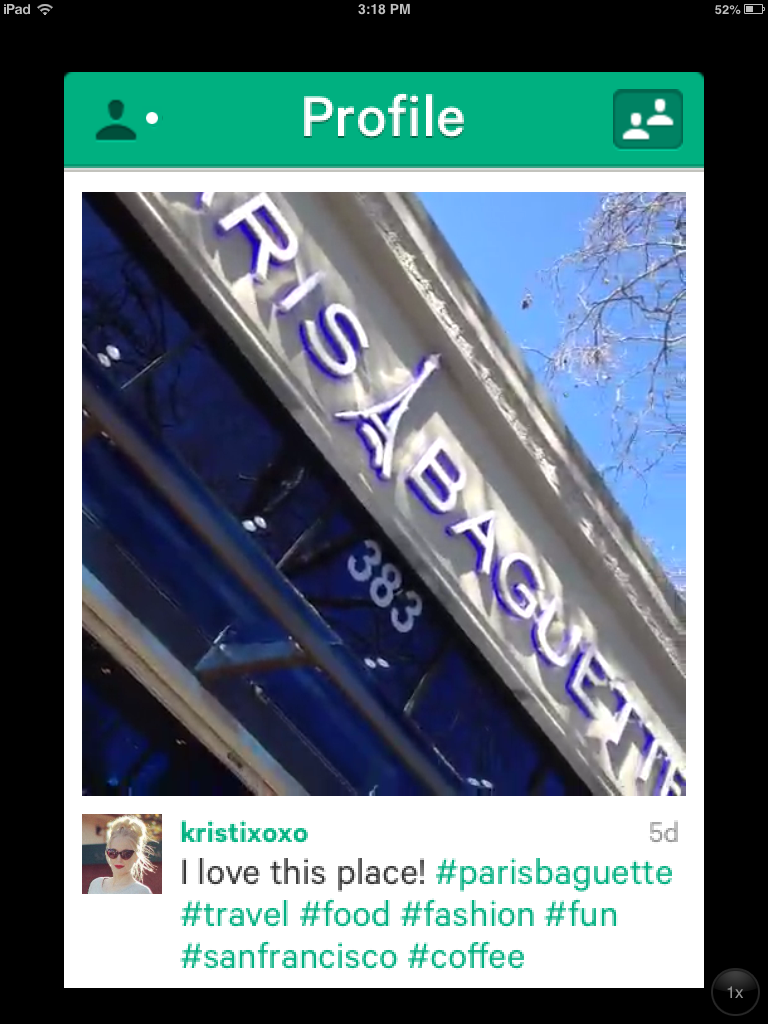Image resolution: width=768 pixels, height=1024 pixels.
Task: Open kristixoxo's profile picture
Action: [122, 854]
